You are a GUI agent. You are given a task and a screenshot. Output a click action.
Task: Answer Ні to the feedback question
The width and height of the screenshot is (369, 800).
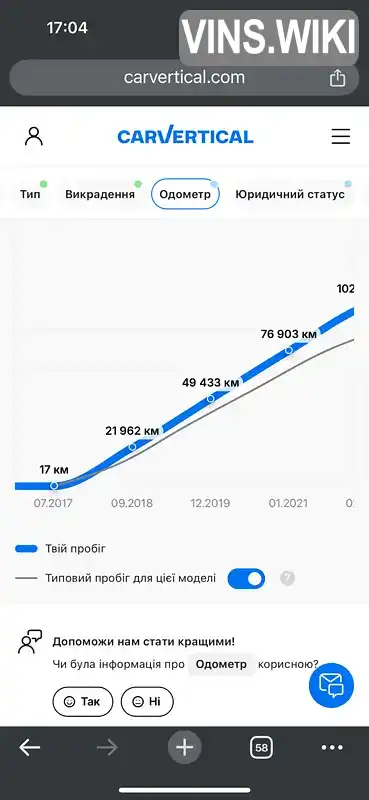point(147,702)
